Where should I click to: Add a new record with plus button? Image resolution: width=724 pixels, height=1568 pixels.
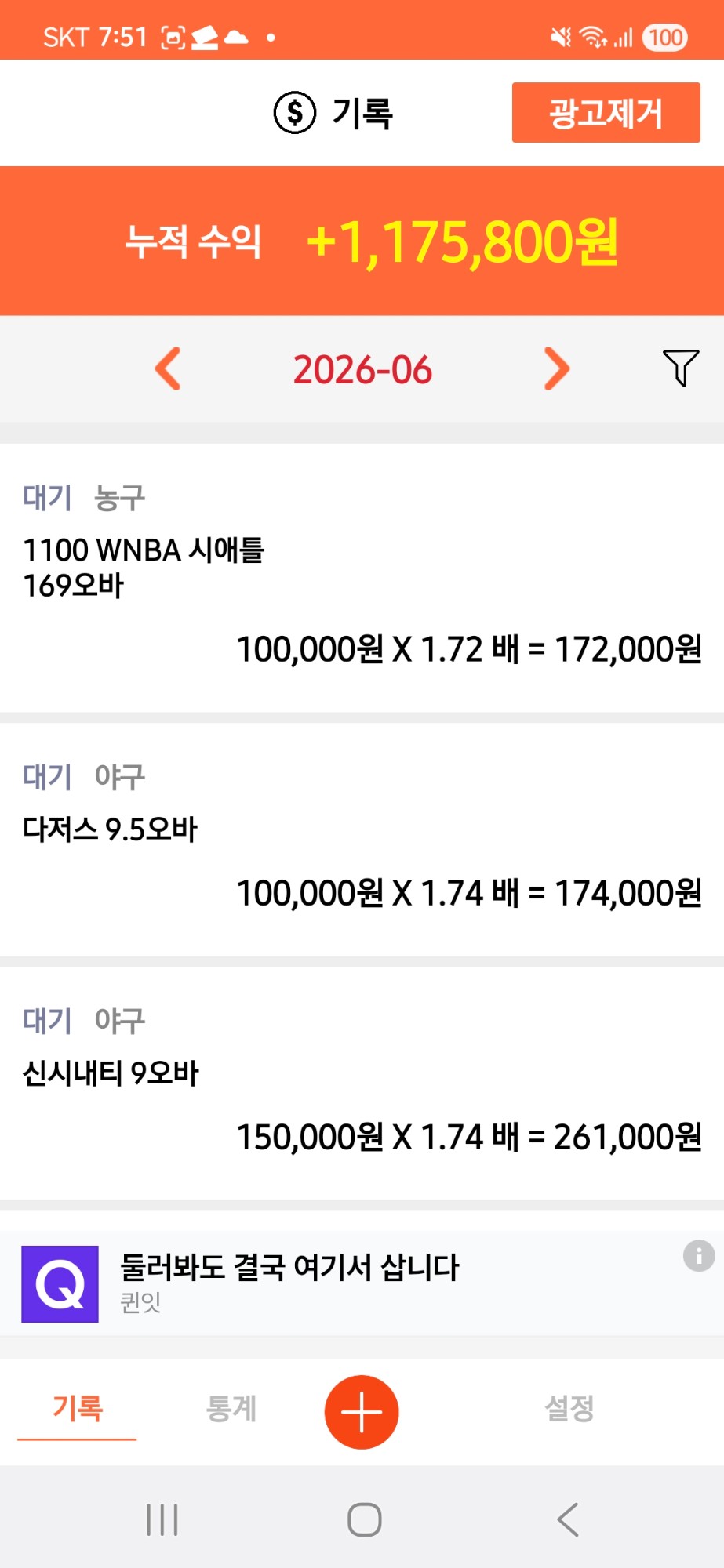pos(362,1412)
